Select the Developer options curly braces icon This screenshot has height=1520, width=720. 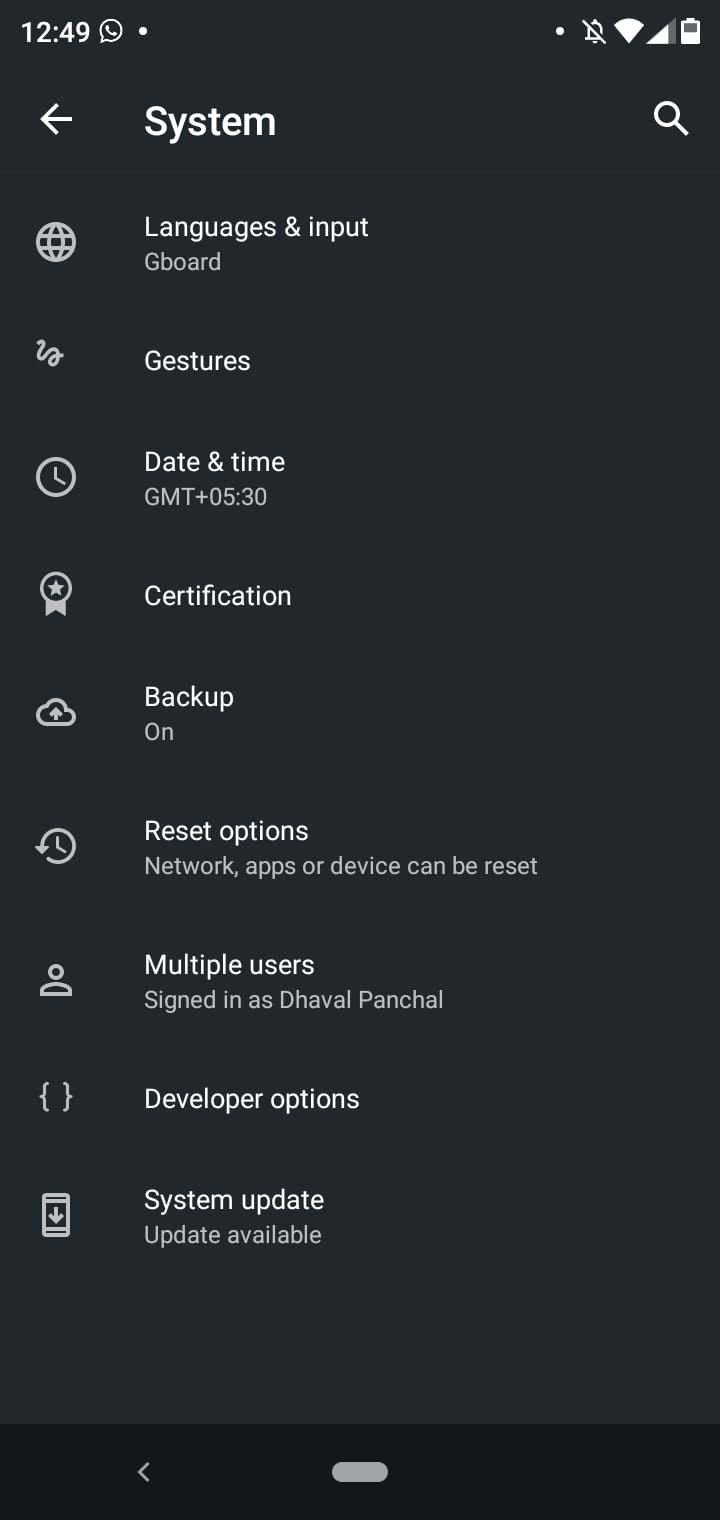click(56, 1096)
